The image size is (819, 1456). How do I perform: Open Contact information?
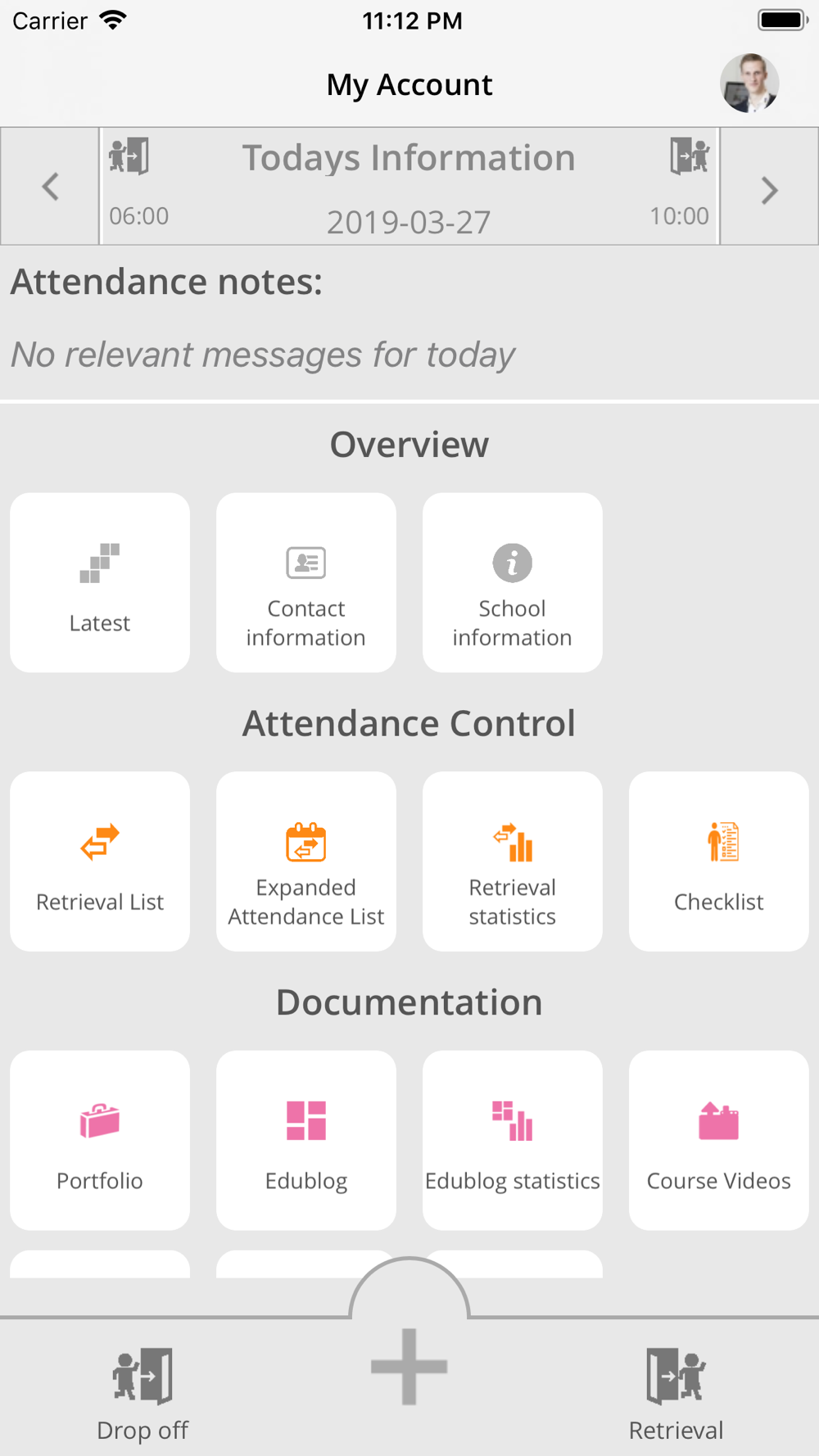click(x=306, y=582)
